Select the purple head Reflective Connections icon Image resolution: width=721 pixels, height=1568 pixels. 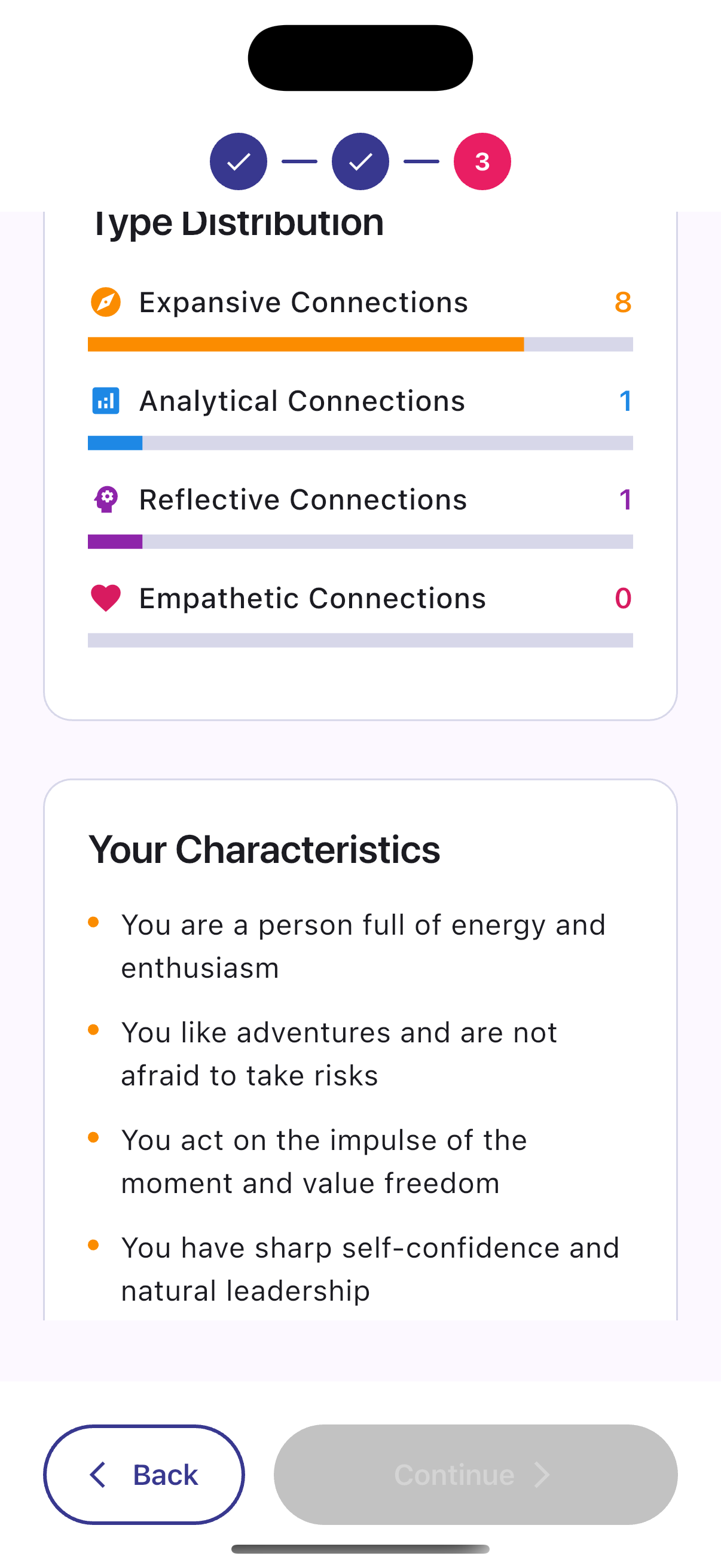click(105, 499)
